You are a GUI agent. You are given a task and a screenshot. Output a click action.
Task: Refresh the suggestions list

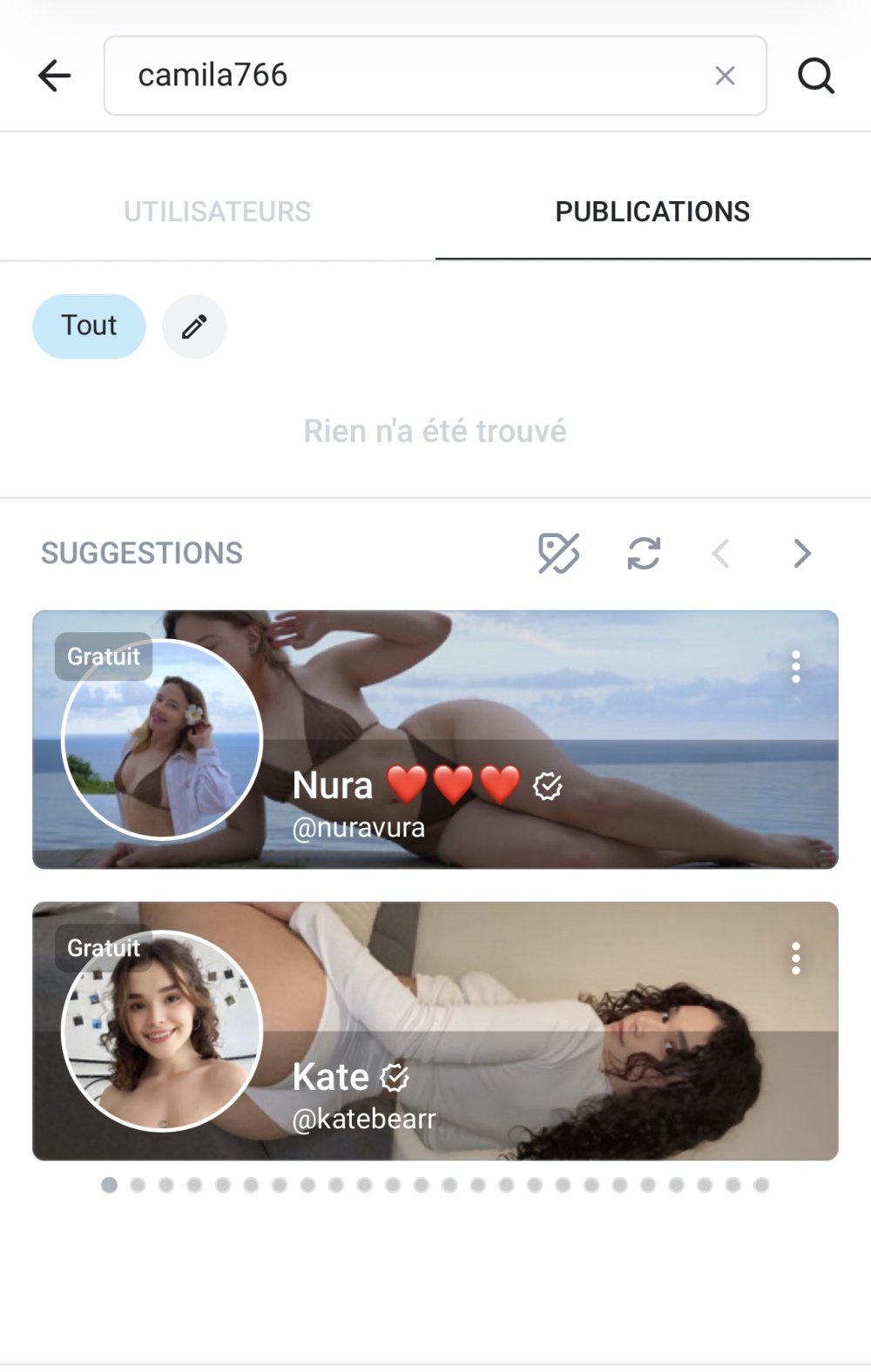[644, 554]
